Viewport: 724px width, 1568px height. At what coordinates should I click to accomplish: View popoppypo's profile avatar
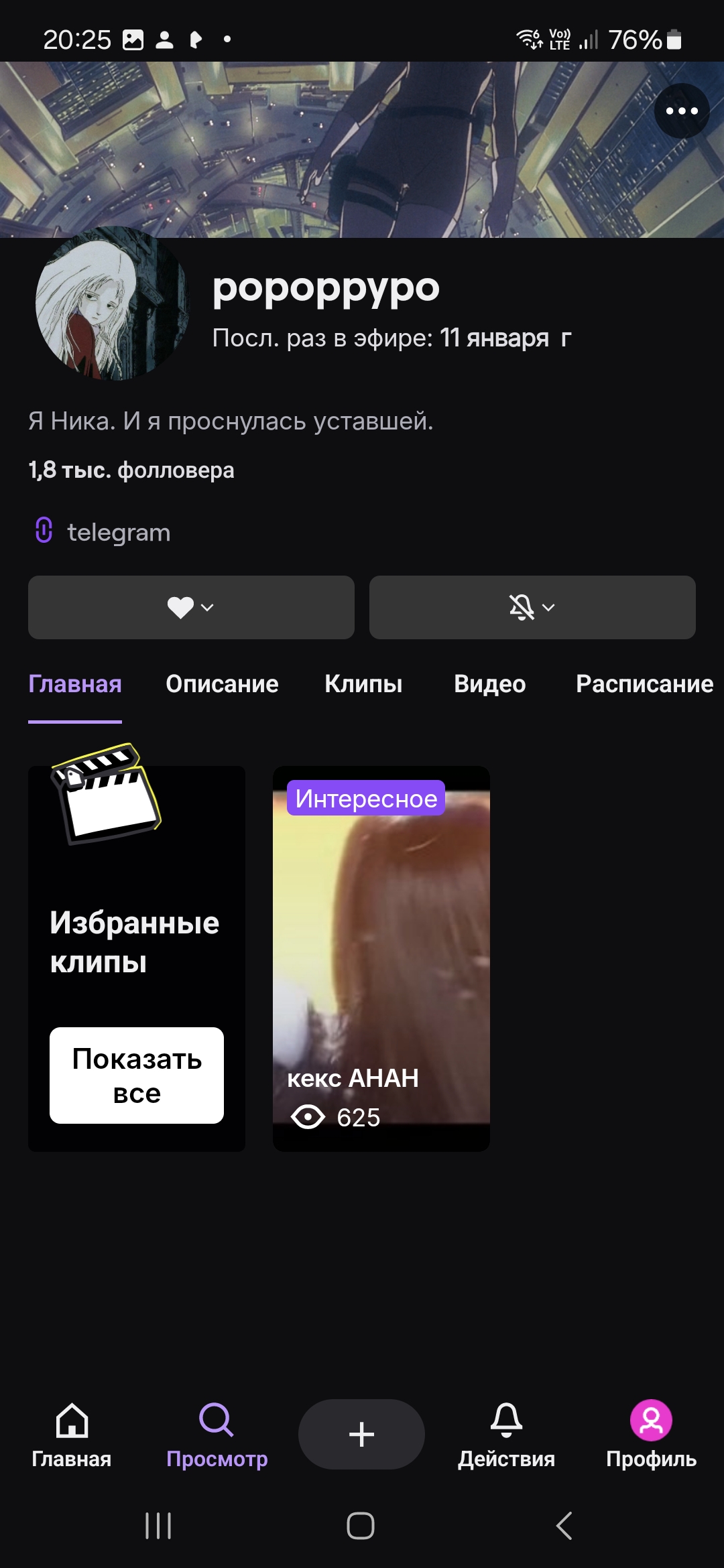(x=112, y=304)
